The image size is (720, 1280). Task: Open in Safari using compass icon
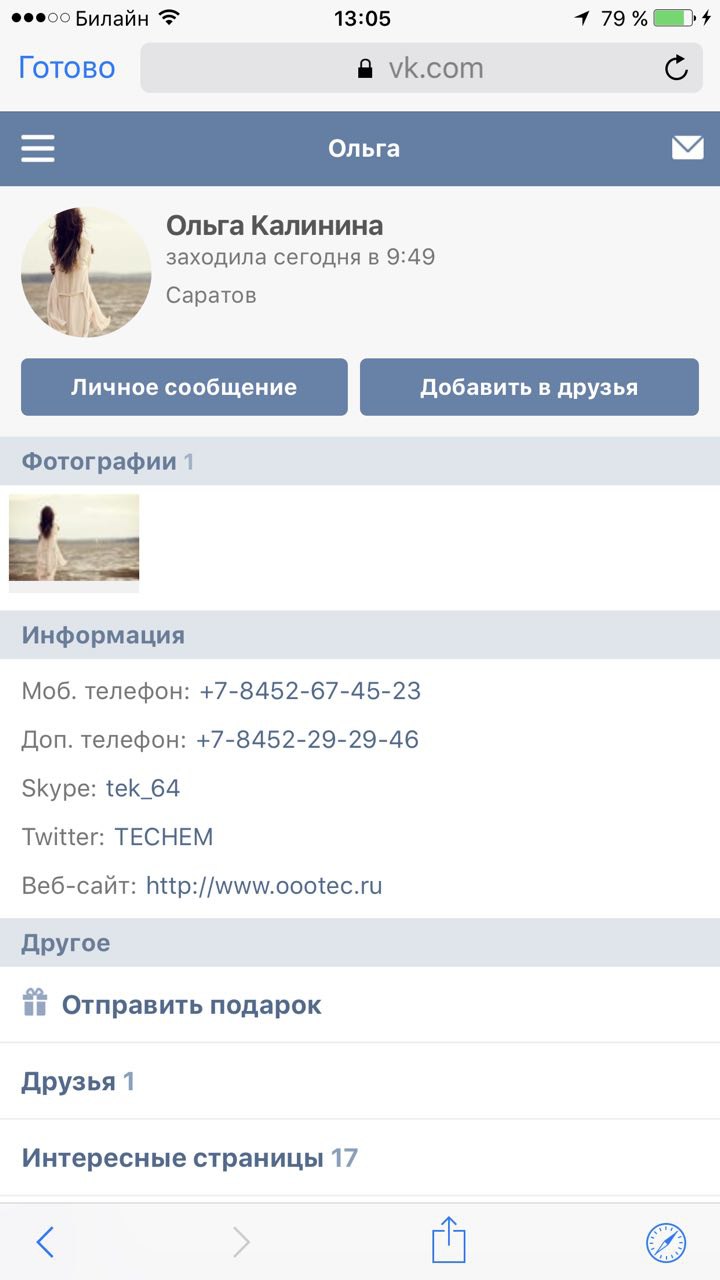point(666,1242)
